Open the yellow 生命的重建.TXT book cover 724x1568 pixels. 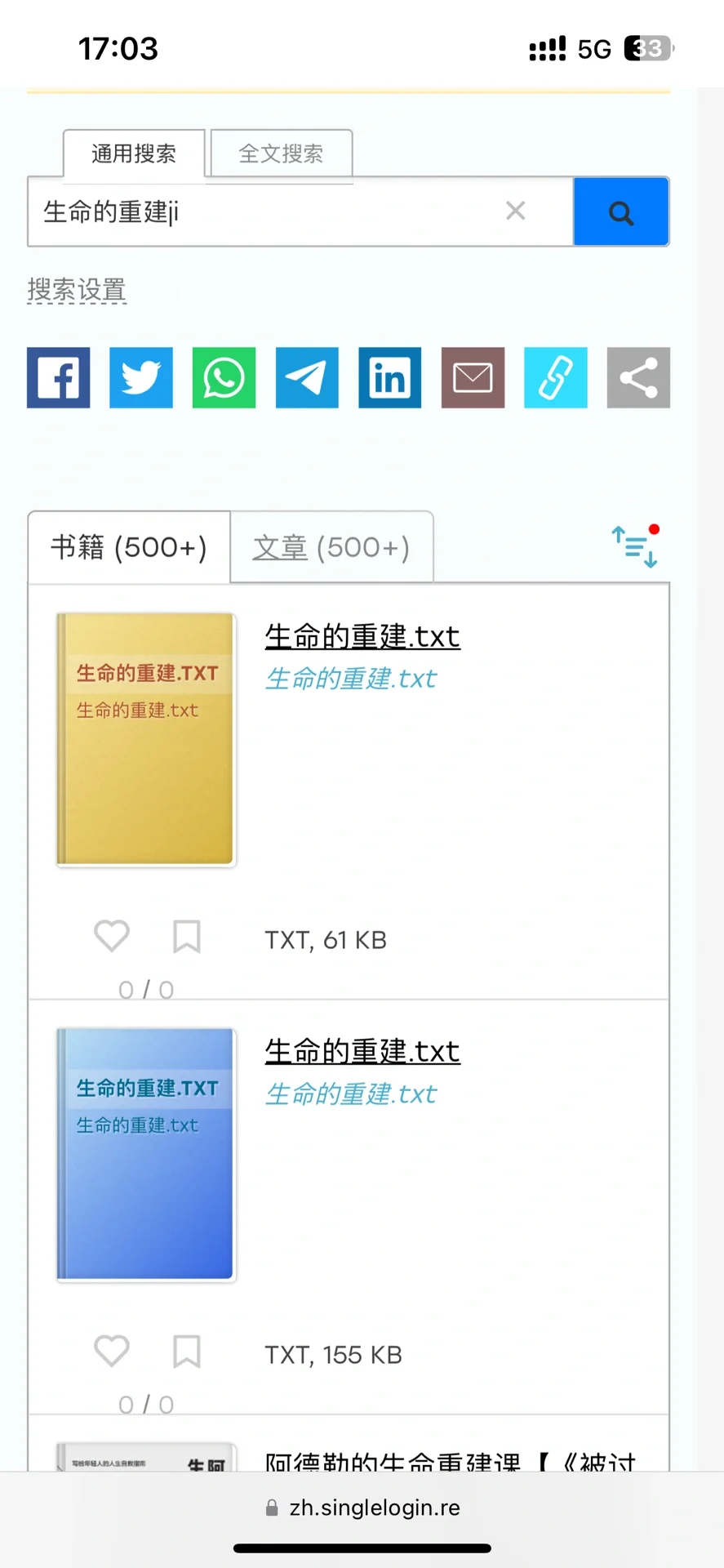point(146,739)
